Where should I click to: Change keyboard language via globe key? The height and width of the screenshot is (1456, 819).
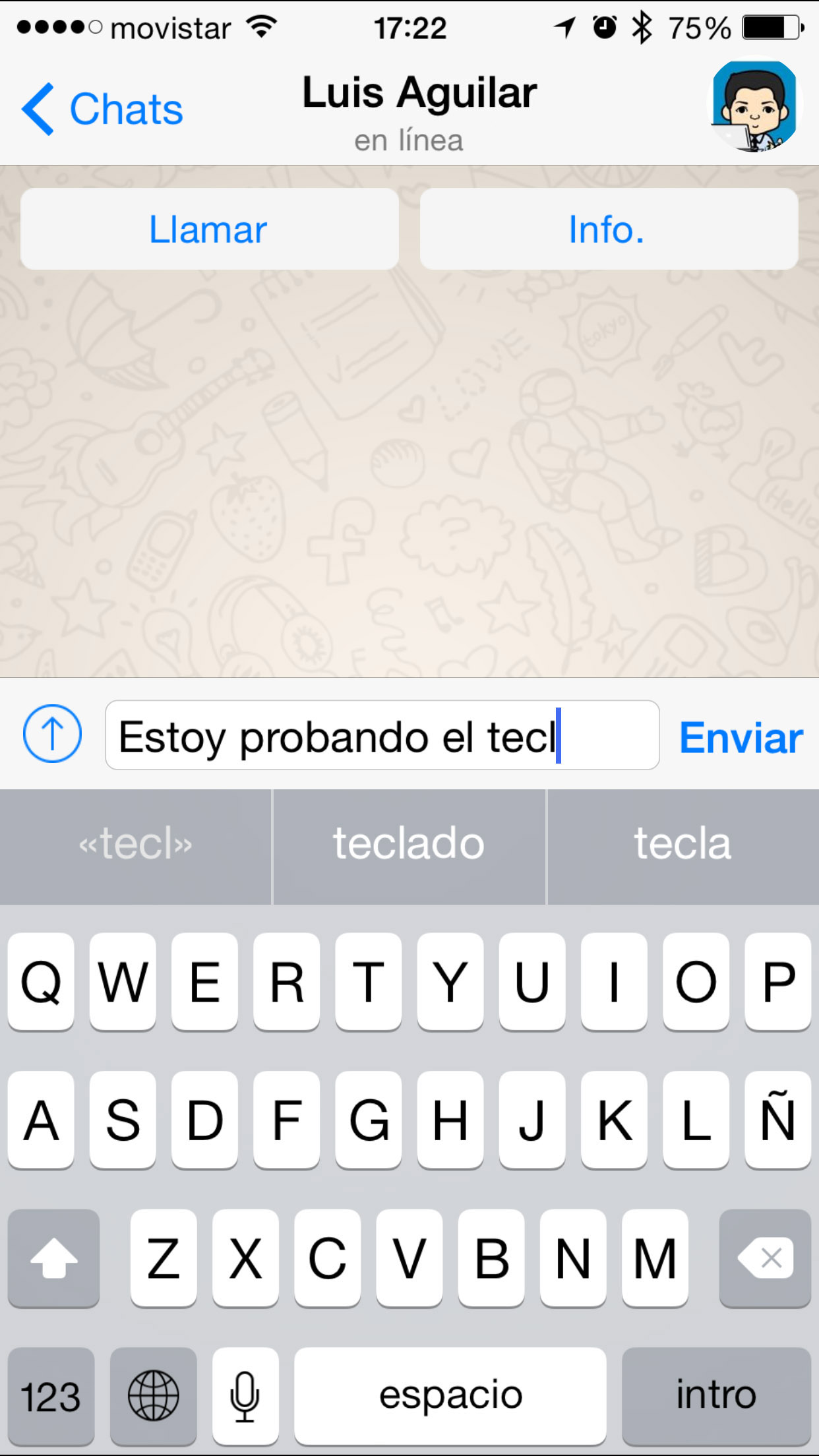click(x=153, y=1395)
